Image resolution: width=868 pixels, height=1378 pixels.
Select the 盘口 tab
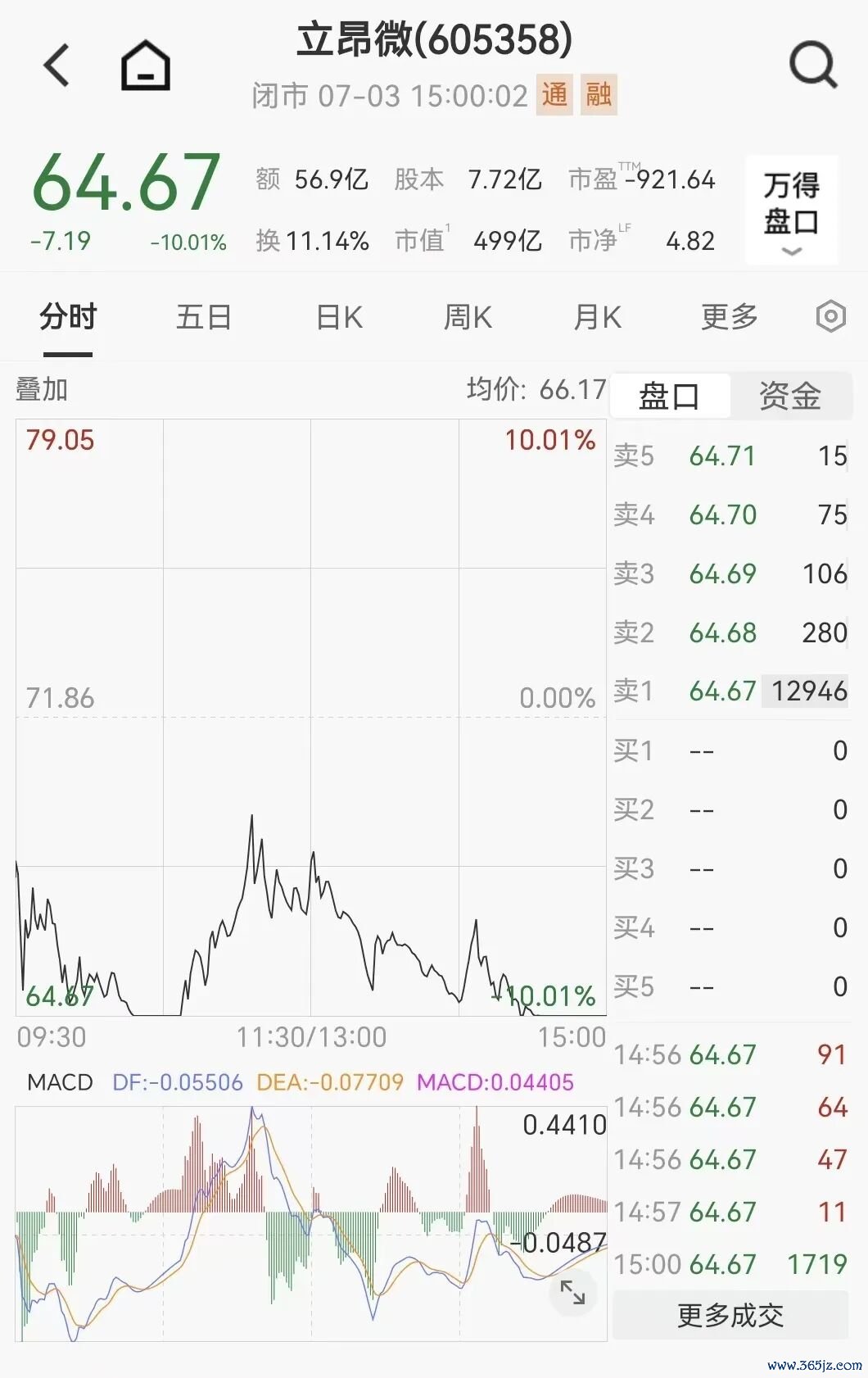click(x=670, y=396)
